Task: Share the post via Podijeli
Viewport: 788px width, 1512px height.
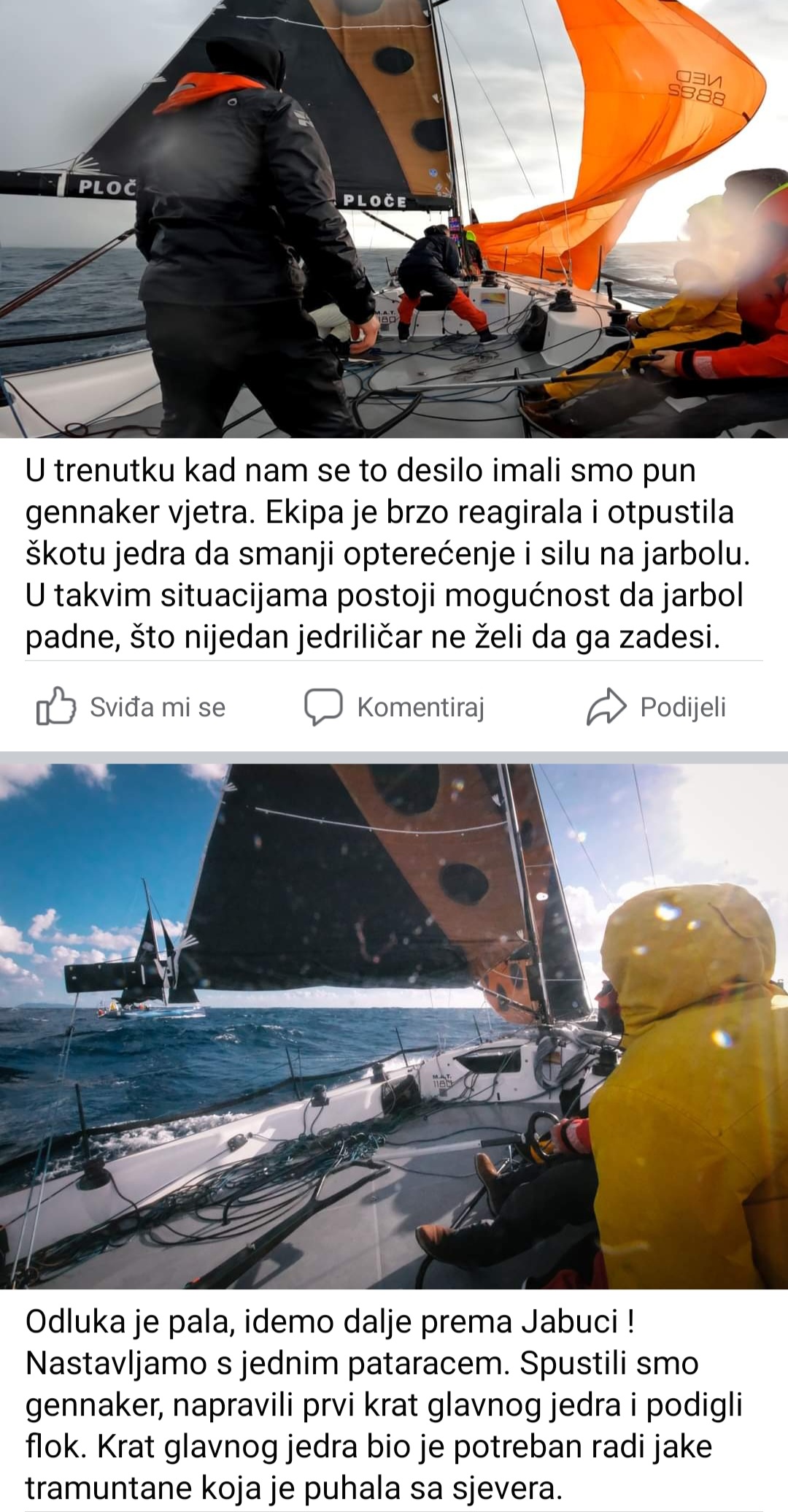Action: [x=656, y=707]
